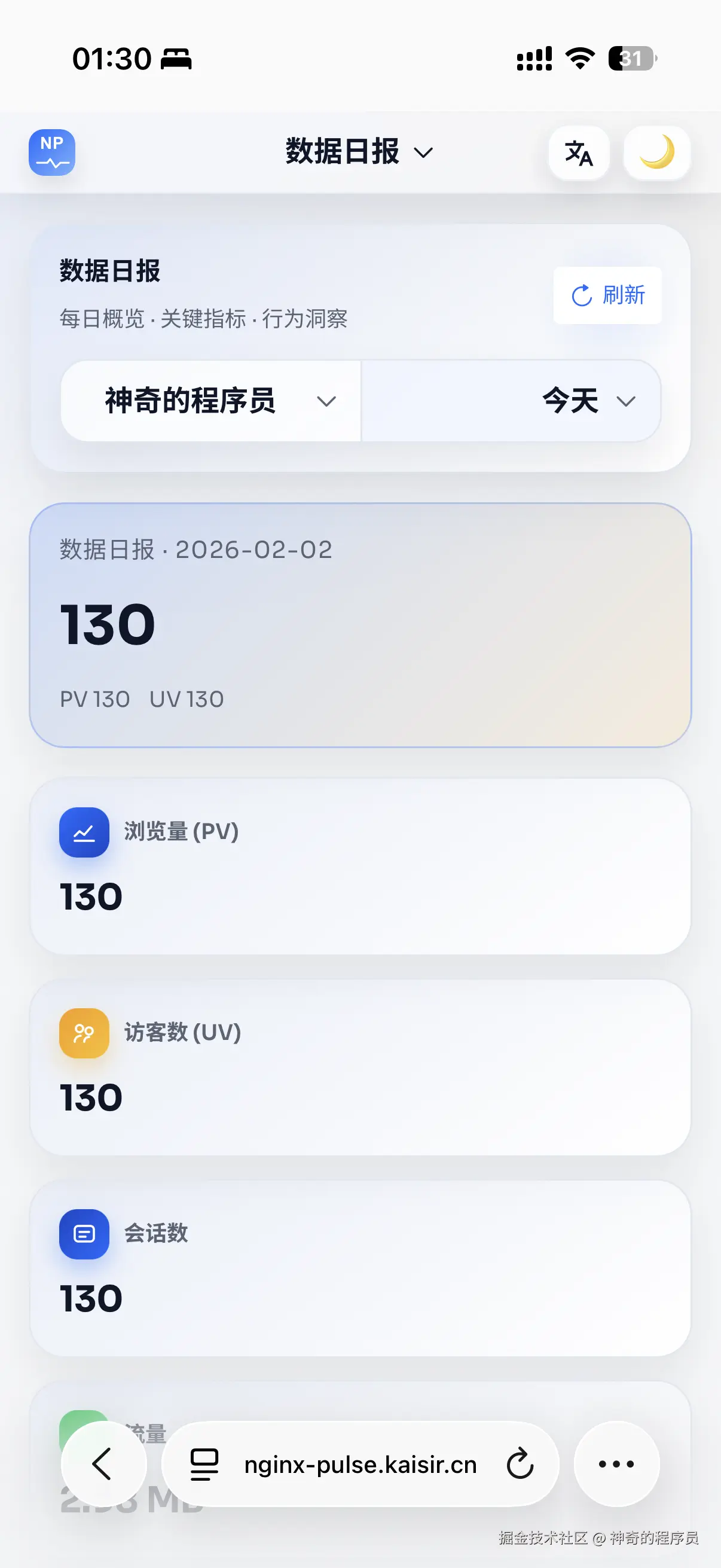Tap the browser reader mode icon
Screen dimensions: 721x1568
pyautogui.click(x=204, y=1465)
